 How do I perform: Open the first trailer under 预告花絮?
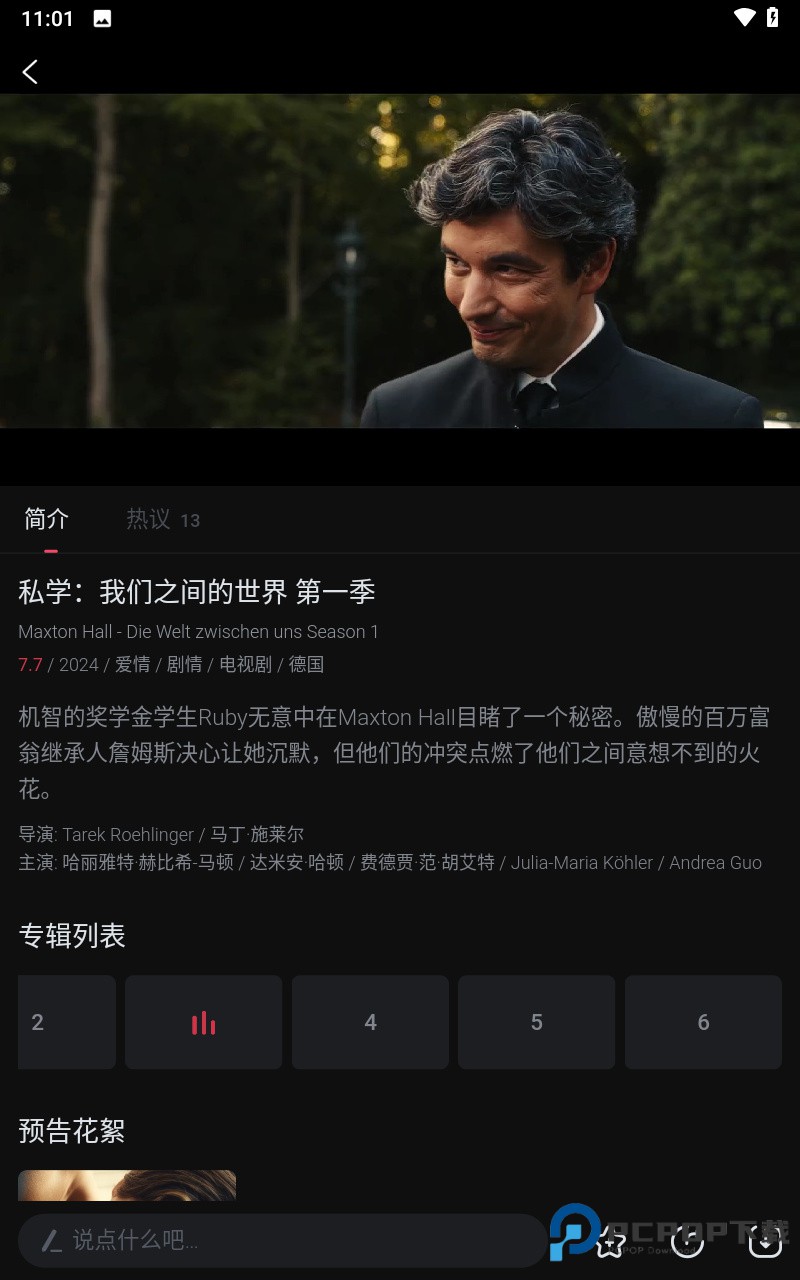click(127, 1190)
